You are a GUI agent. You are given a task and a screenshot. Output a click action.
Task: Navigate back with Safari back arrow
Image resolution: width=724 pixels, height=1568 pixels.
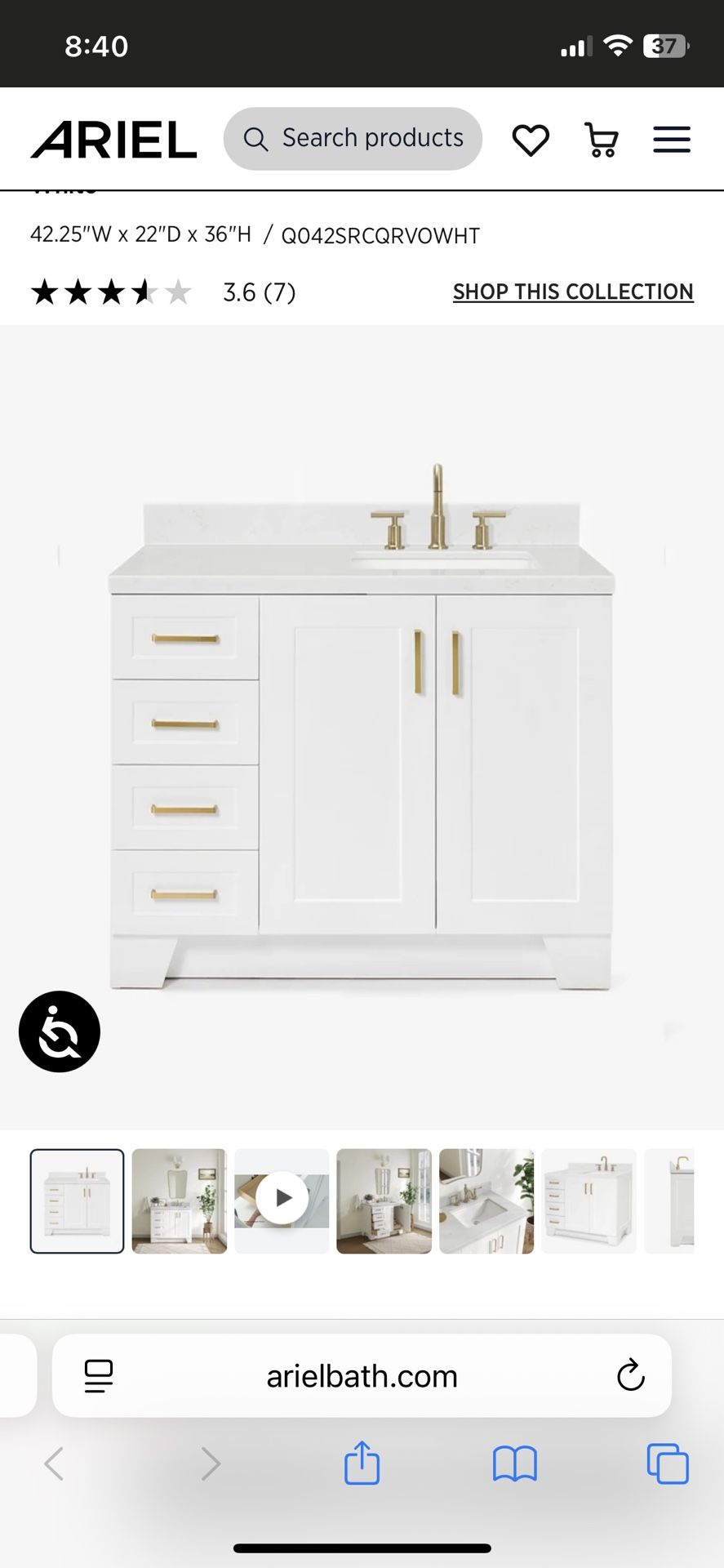(x=54, y=1463)
